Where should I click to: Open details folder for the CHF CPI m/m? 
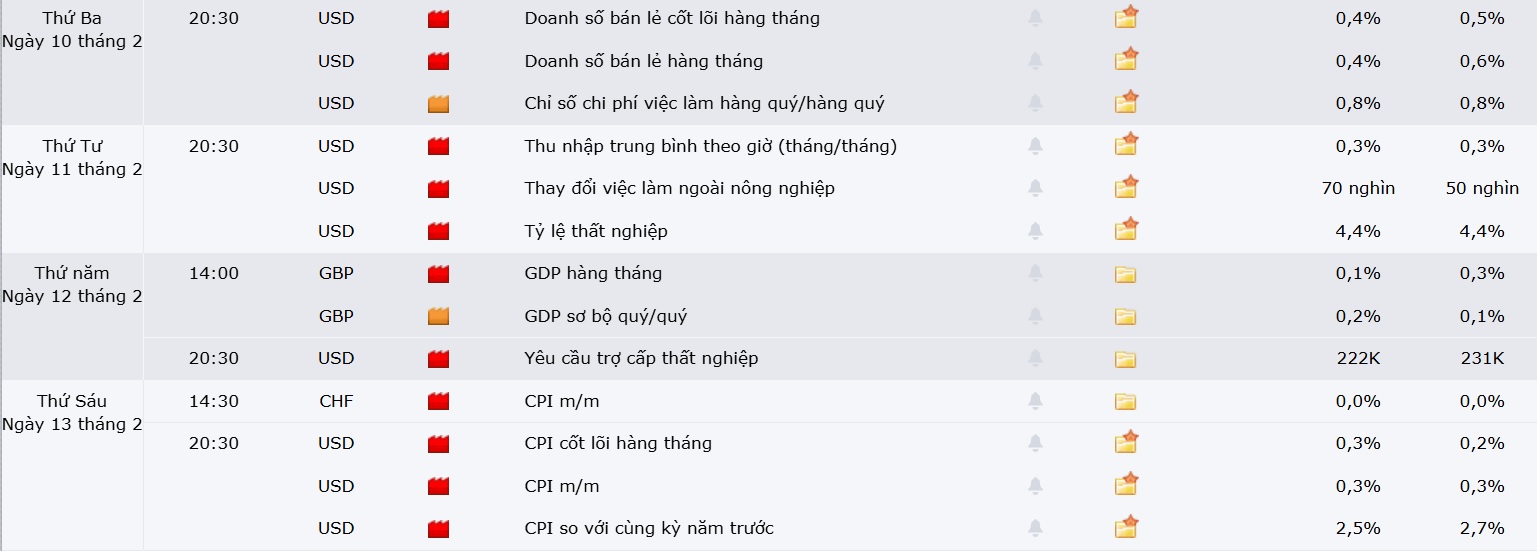point(1126,402)
